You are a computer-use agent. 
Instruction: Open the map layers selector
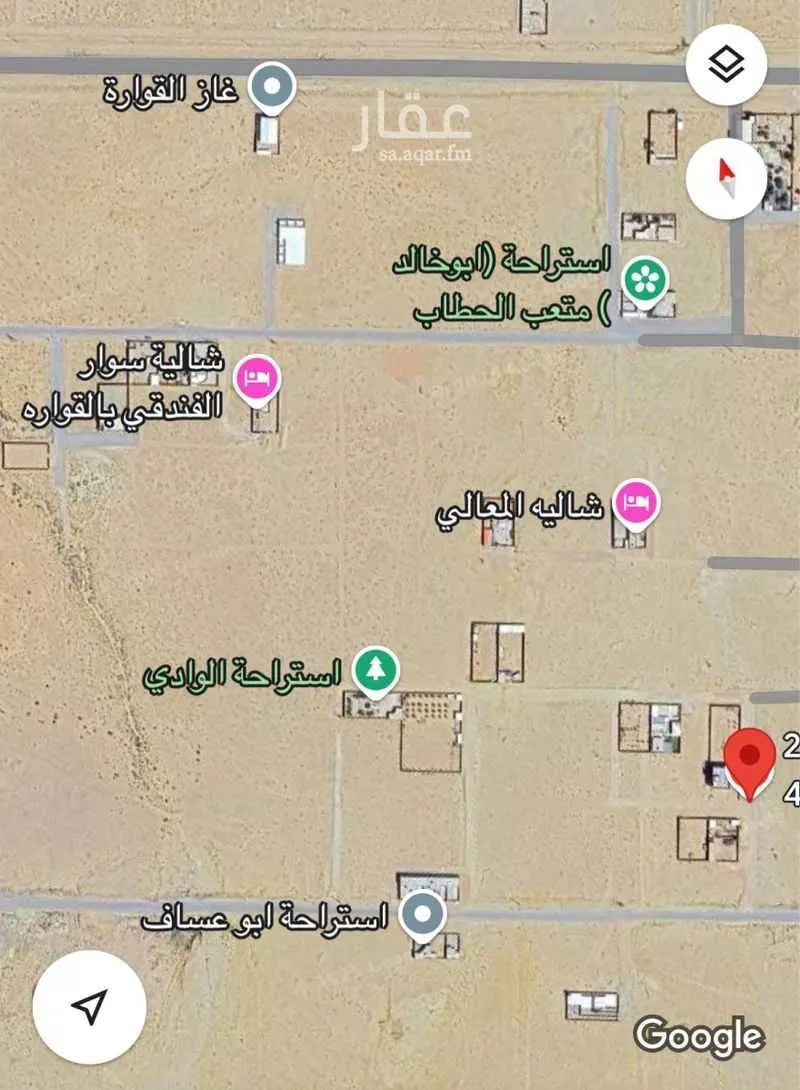click(727, 65)
